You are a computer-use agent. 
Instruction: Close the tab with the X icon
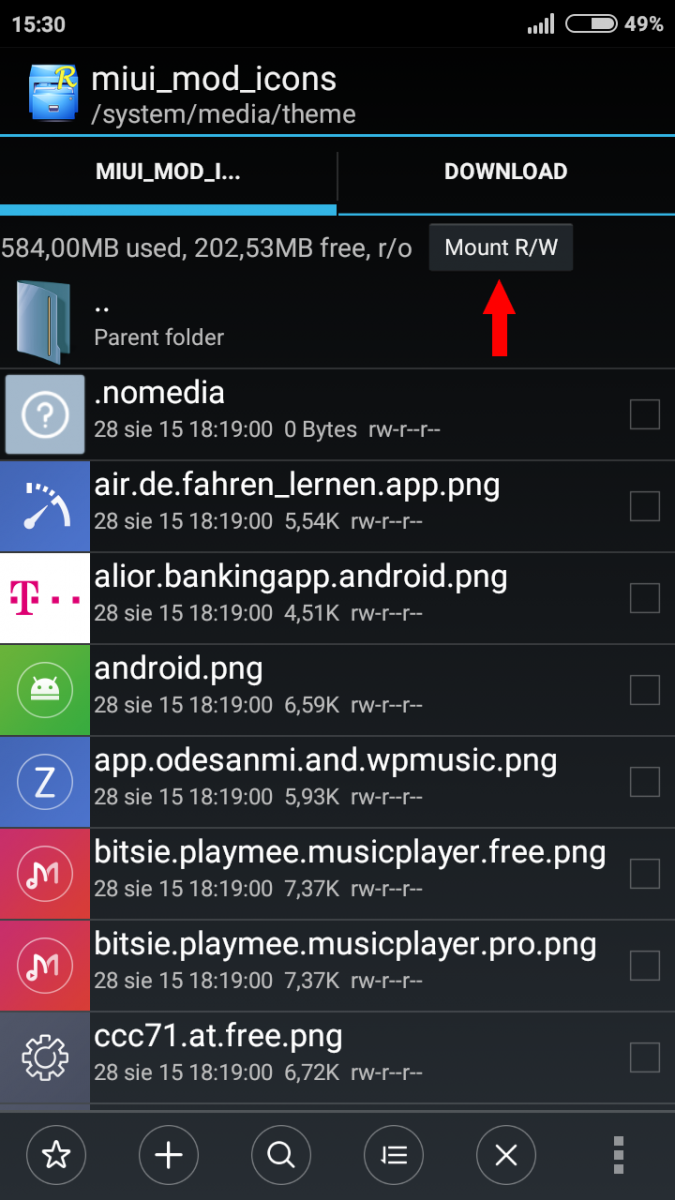click(506, 1156)
